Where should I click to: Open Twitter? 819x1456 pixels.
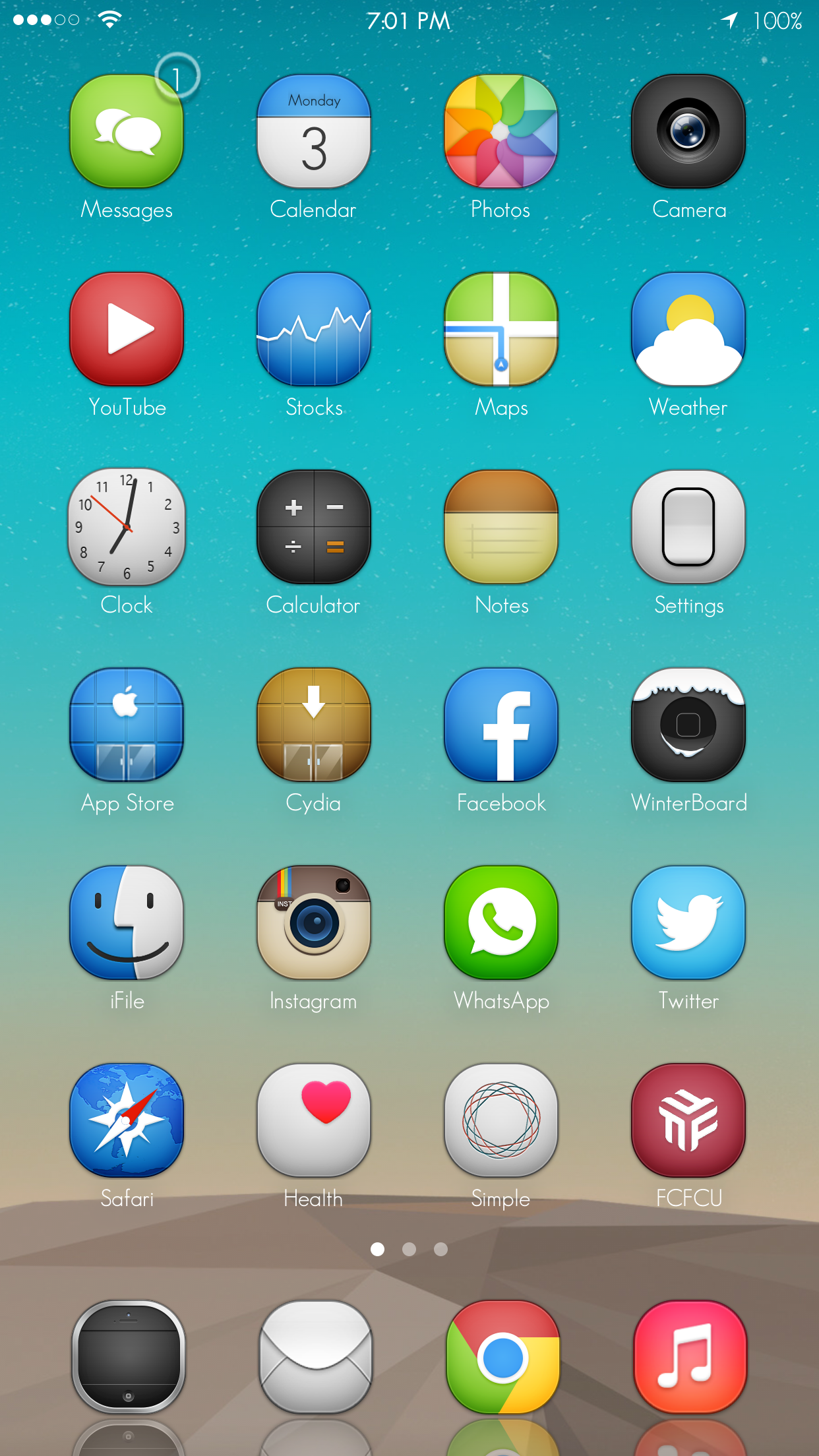688,923
